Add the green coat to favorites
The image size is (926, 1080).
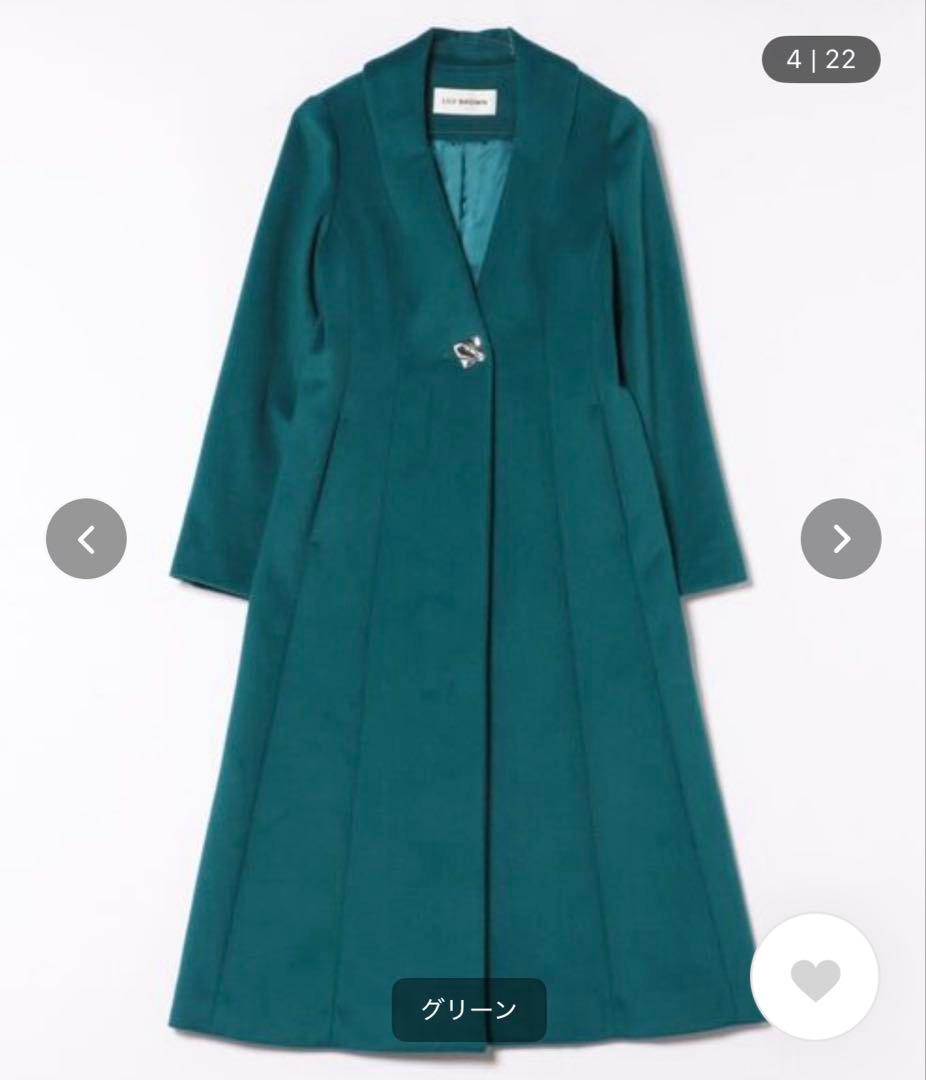(814, 976)
